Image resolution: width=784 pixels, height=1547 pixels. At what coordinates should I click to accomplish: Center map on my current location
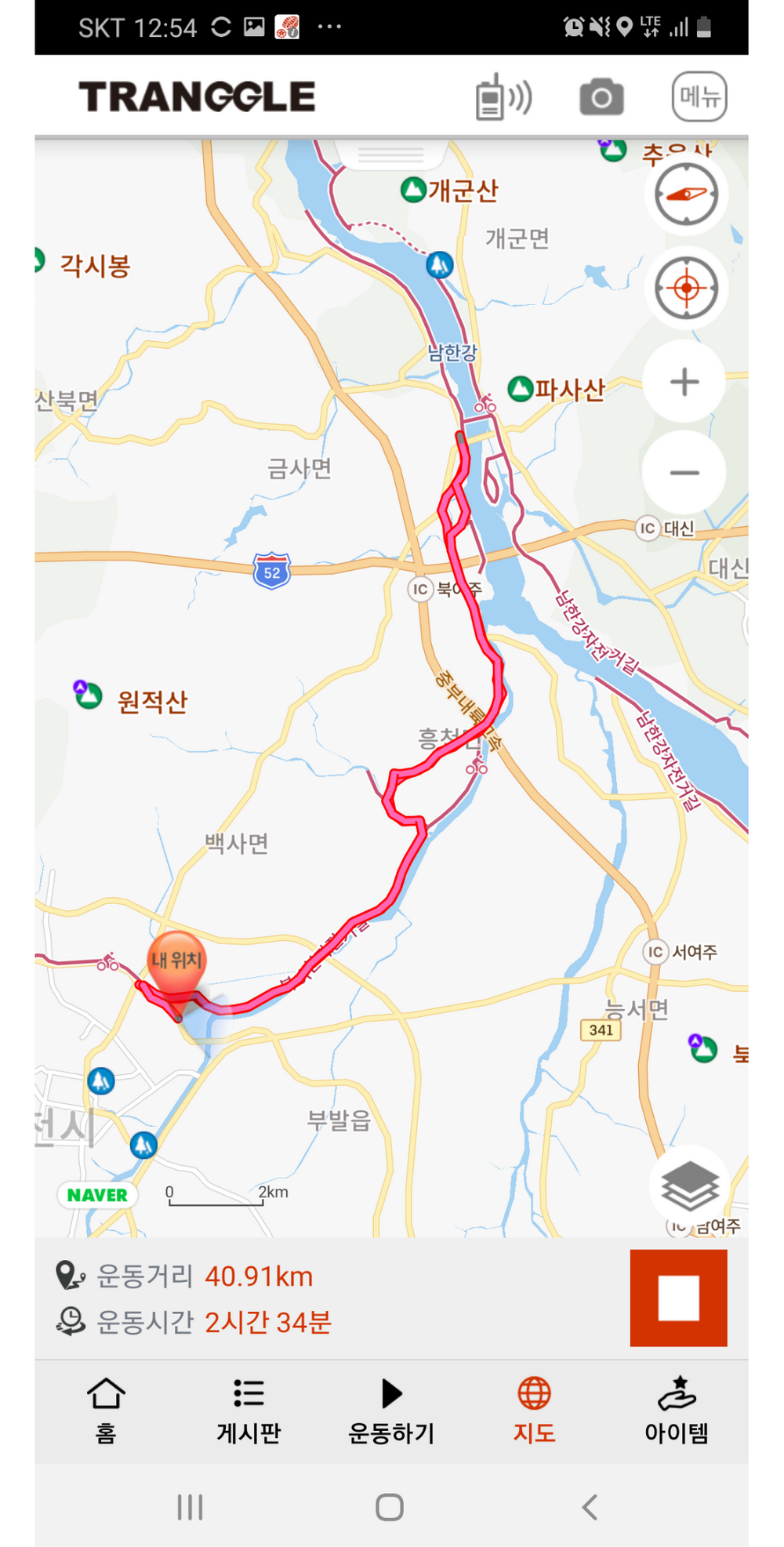pos(686,289)
